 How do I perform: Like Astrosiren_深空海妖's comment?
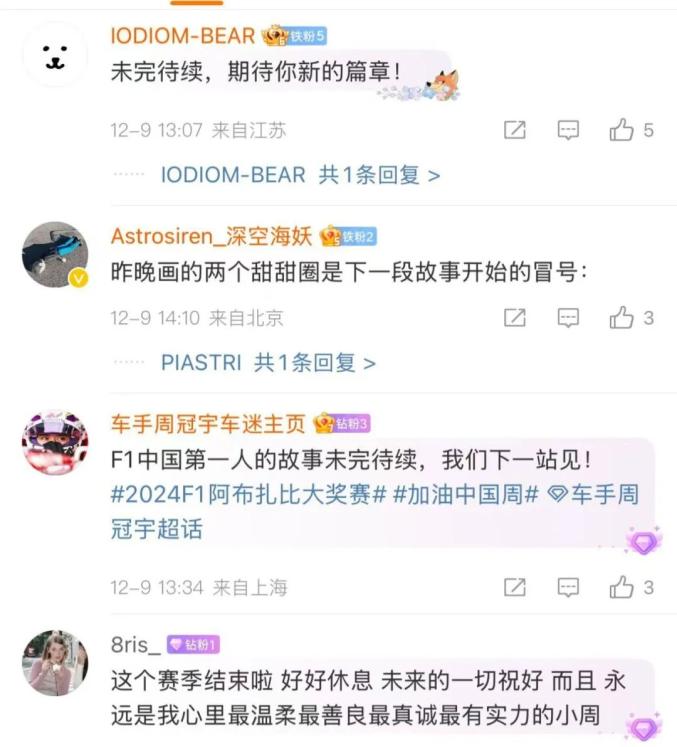click(x=622, y=318)
